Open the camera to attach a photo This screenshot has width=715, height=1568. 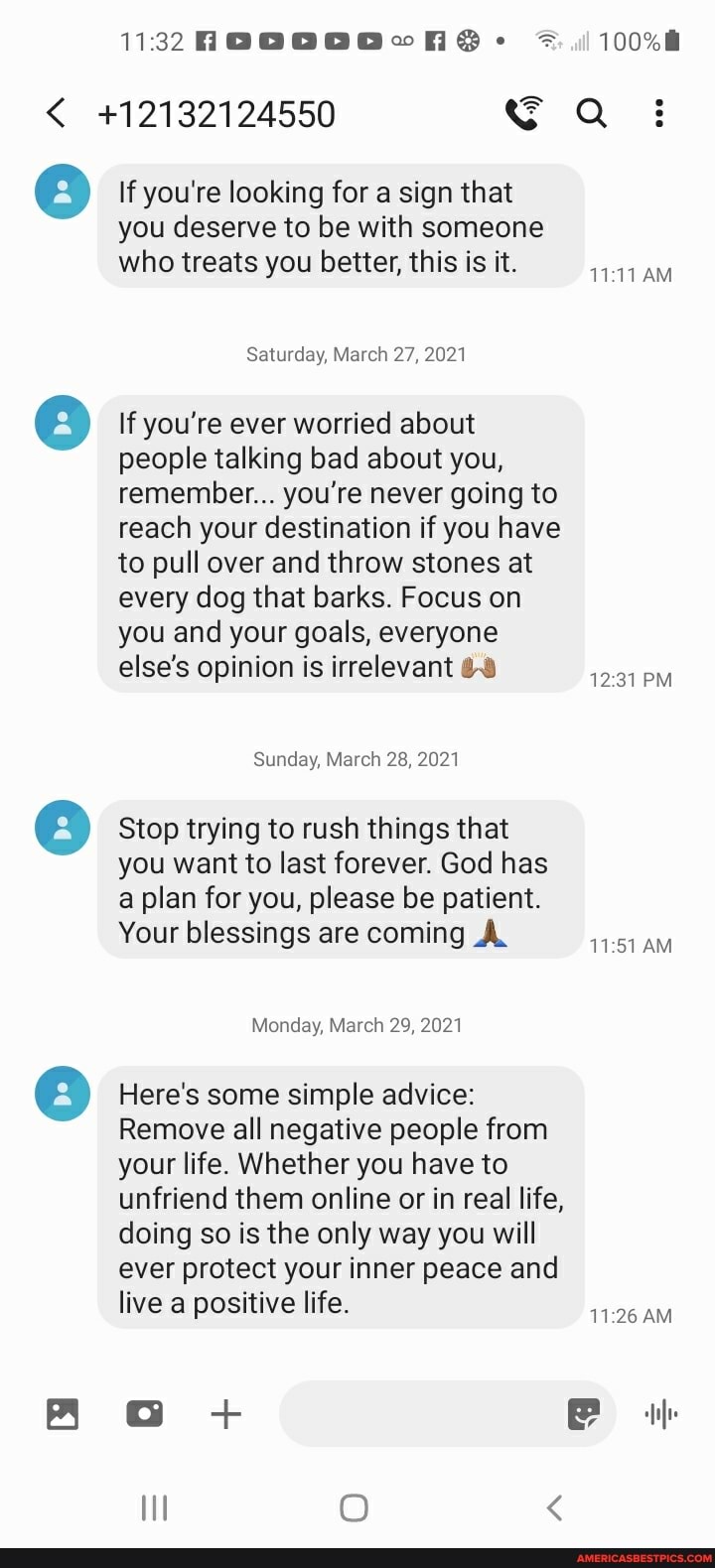tap(145, 1413)
